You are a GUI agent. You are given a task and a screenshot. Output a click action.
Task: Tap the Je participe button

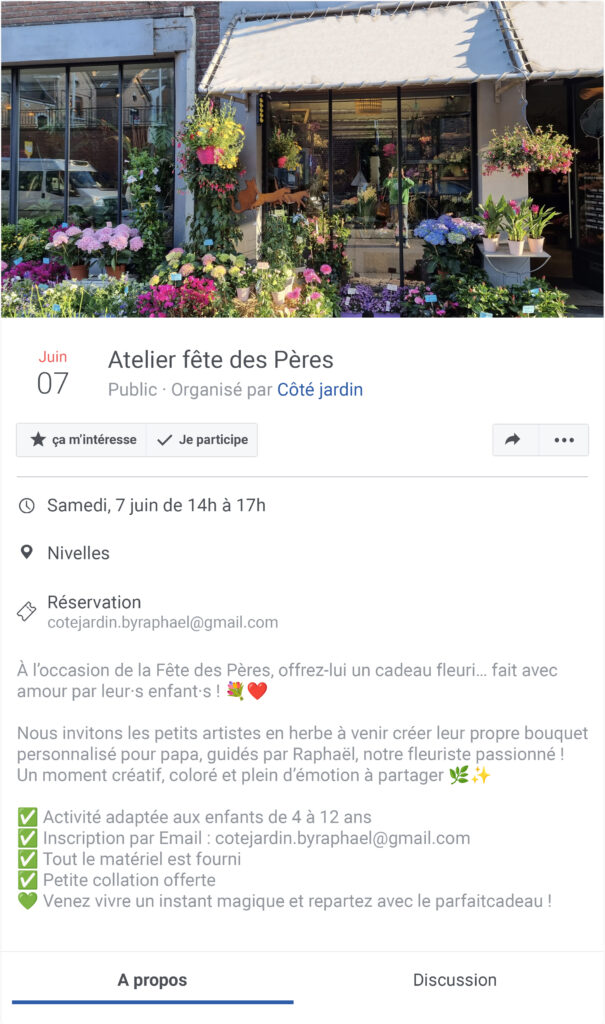201,440
